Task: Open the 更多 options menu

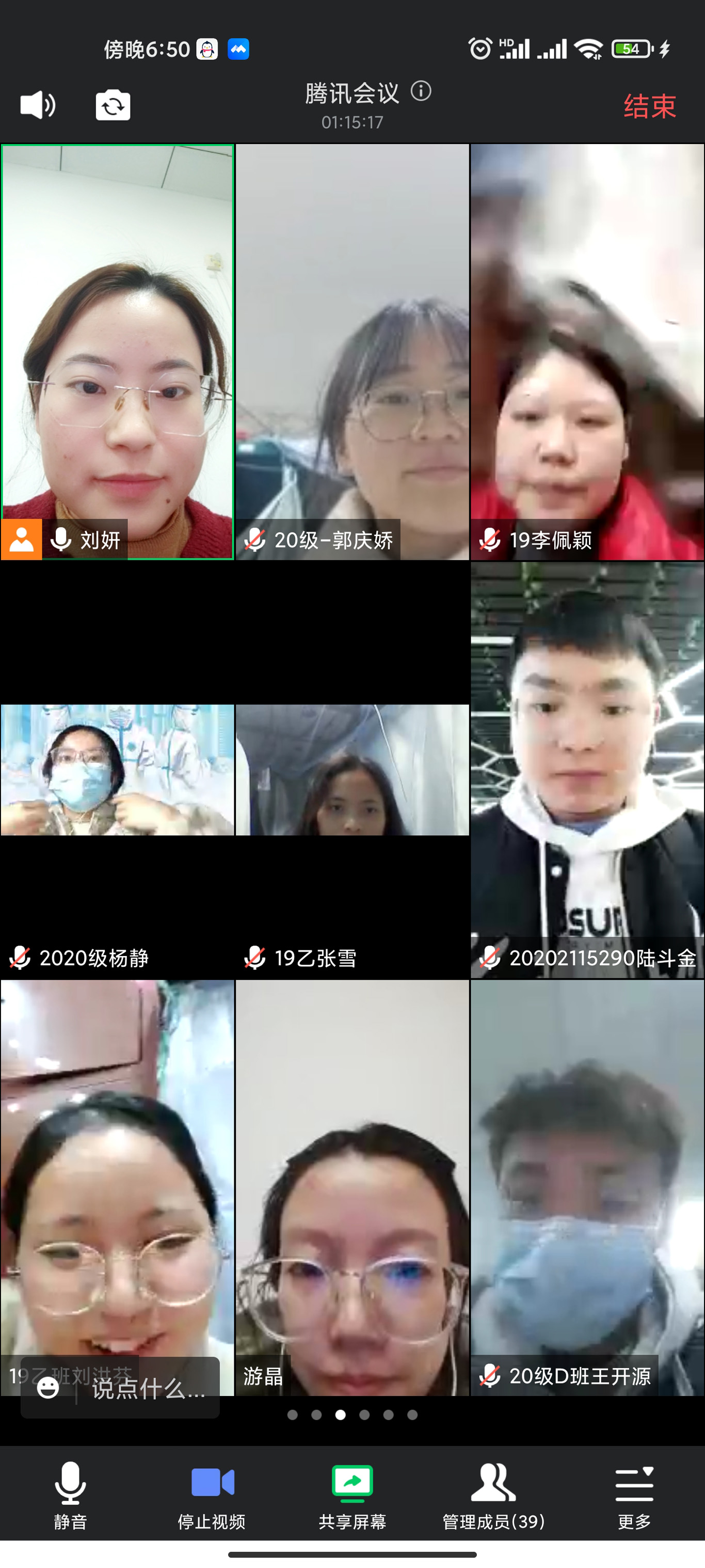Action: (634, 1495)
